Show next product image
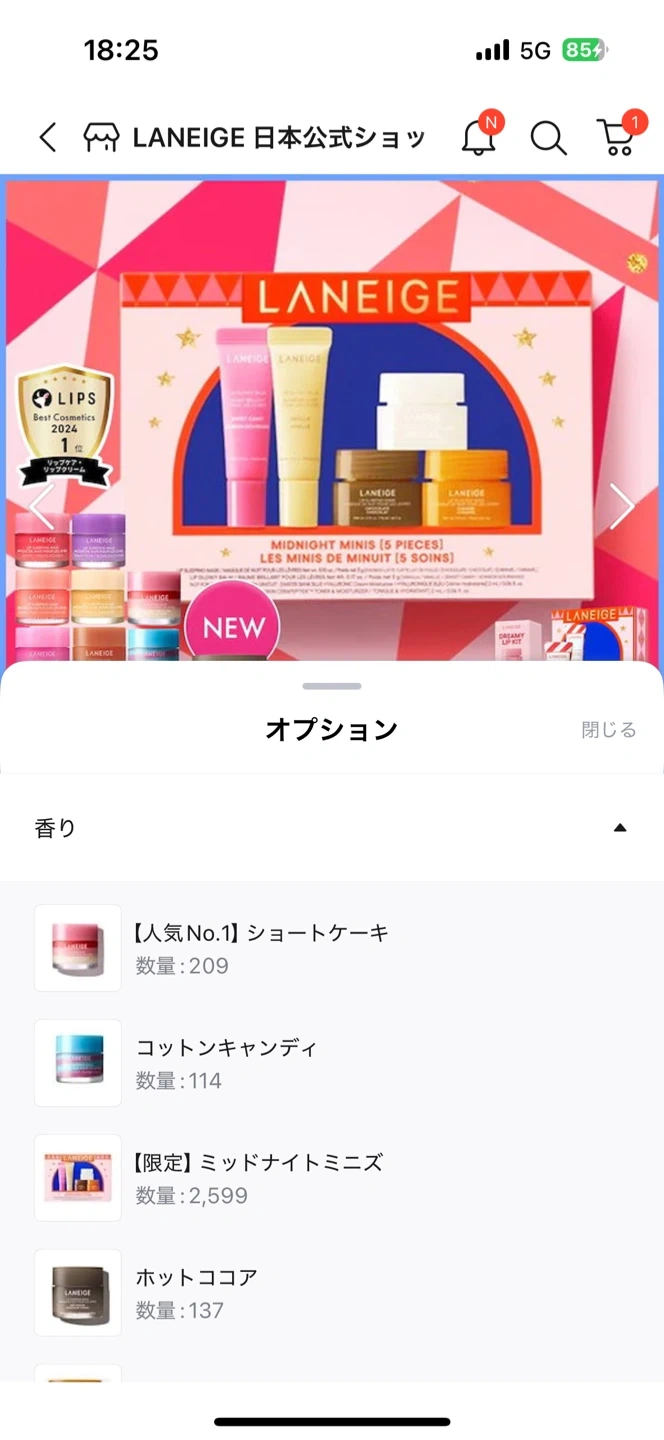The image size is (664, 1440). 622,507
